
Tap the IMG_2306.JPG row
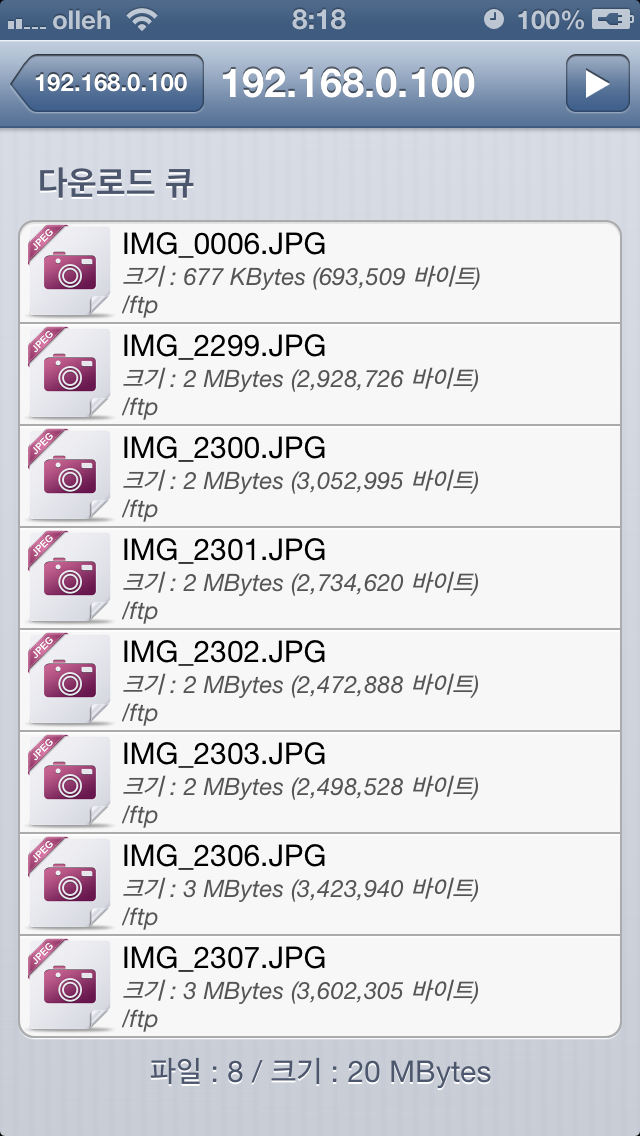tap(320, 885)
